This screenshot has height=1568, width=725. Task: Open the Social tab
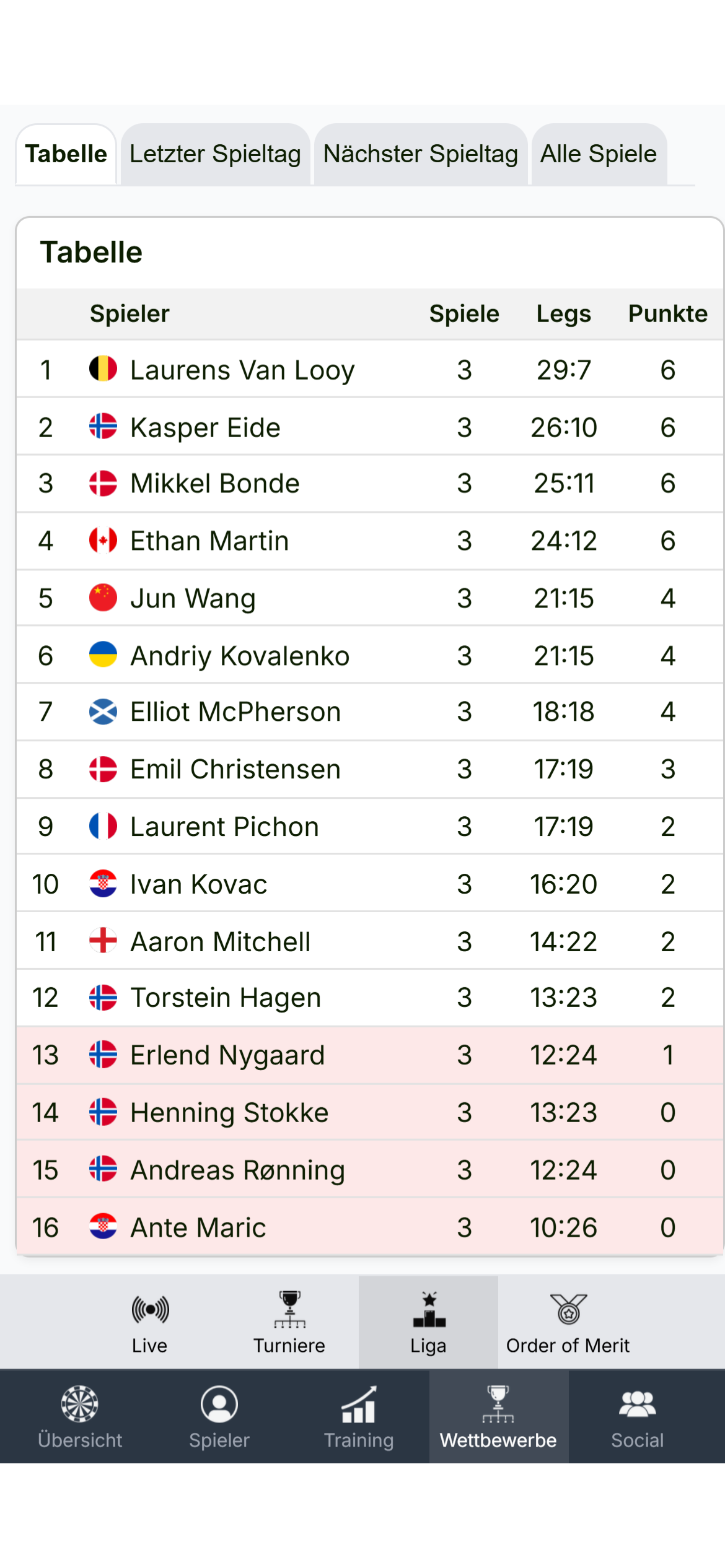(637, 1417)
